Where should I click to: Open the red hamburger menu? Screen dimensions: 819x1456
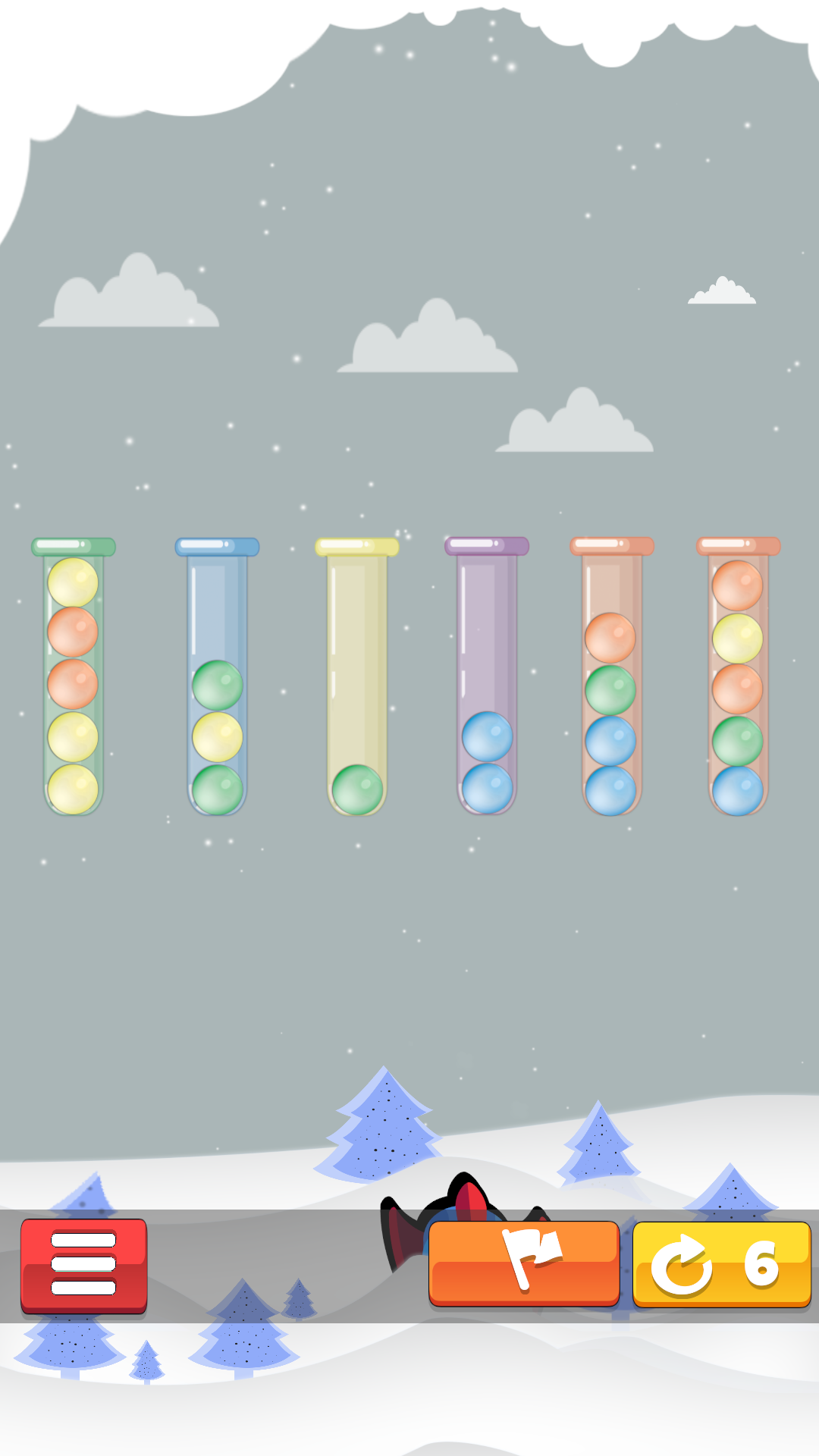click(x=83, y=1265)
